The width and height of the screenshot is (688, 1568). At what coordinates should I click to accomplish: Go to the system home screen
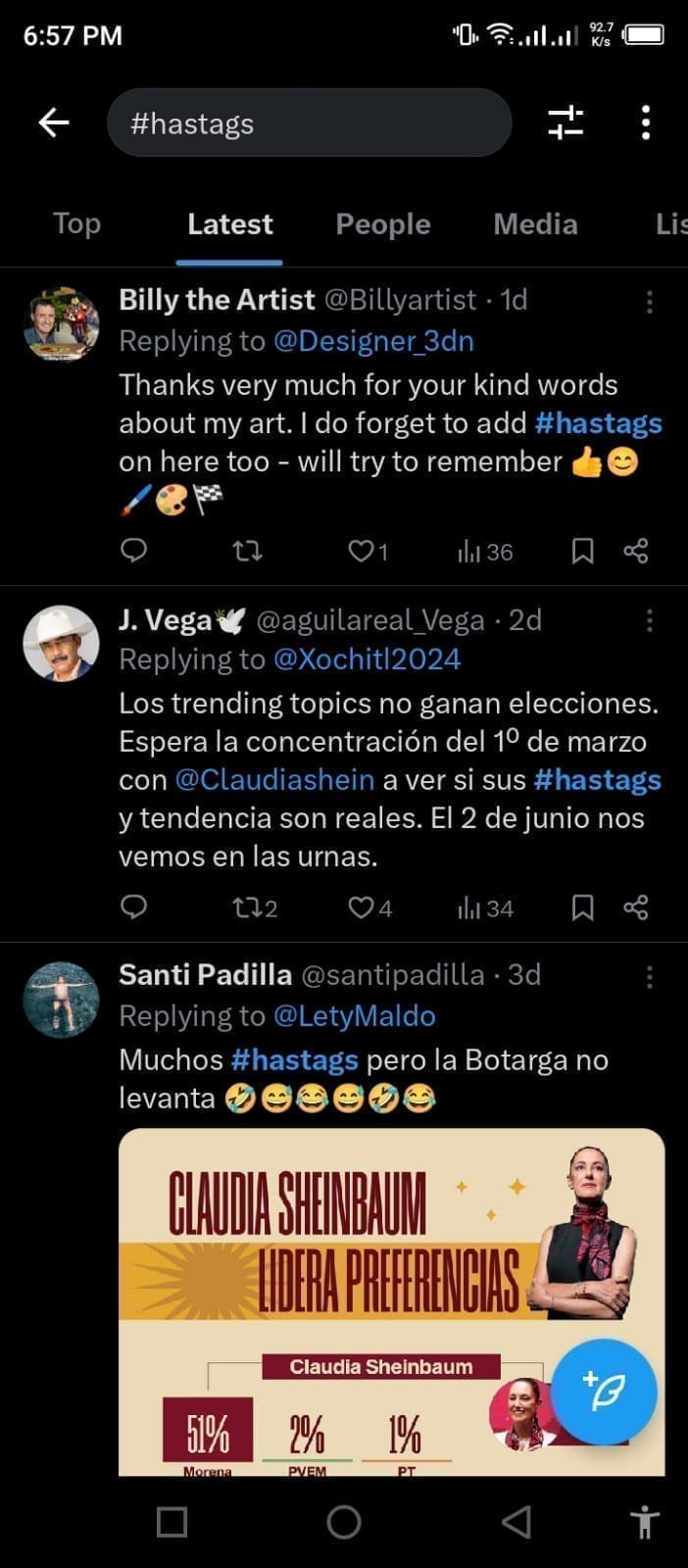coord(344,1522)
